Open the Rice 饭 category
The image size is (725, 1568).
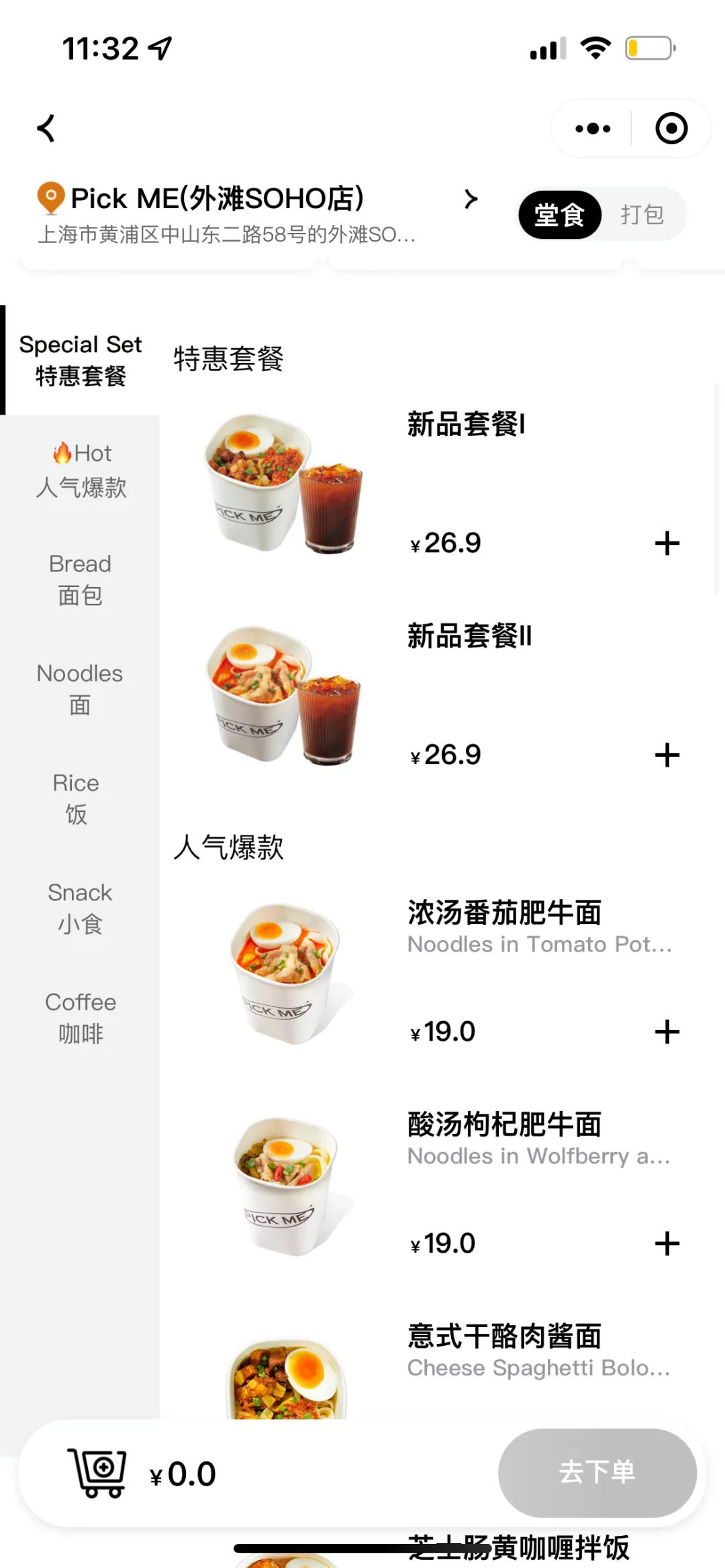point(77,798)
